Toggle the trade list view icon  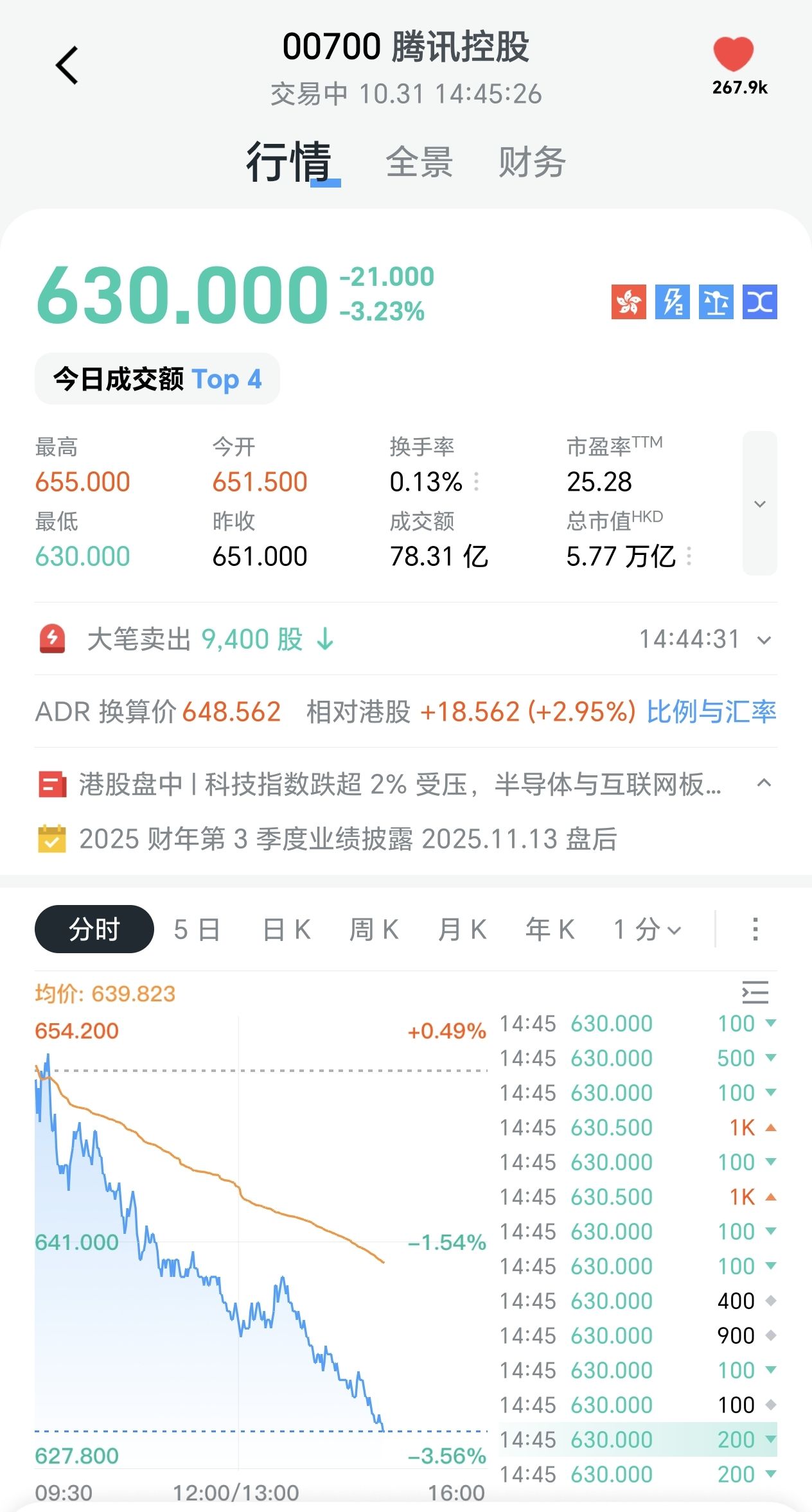[755, 992]
